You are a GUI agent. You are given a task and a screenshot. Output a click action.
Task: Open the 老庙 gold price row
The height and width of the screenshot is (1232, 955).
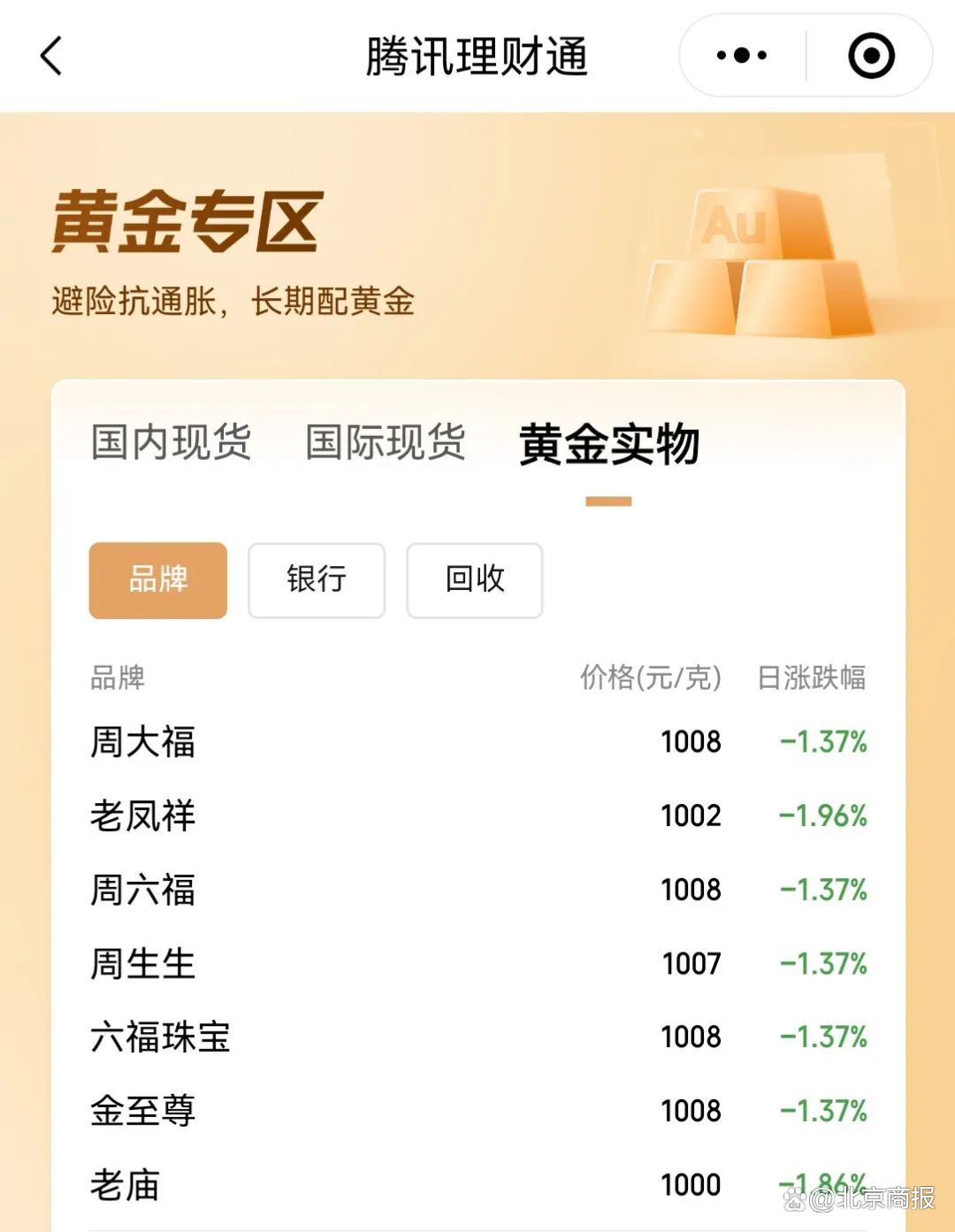(477, 1184)
